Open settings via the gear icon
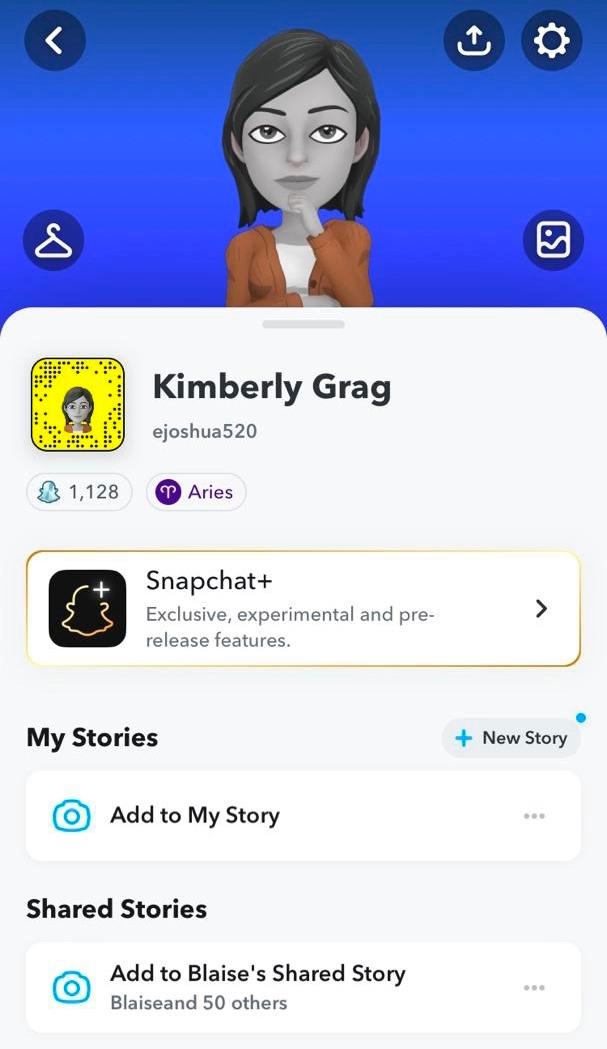The image size is (607, 1049). [552, 41]
